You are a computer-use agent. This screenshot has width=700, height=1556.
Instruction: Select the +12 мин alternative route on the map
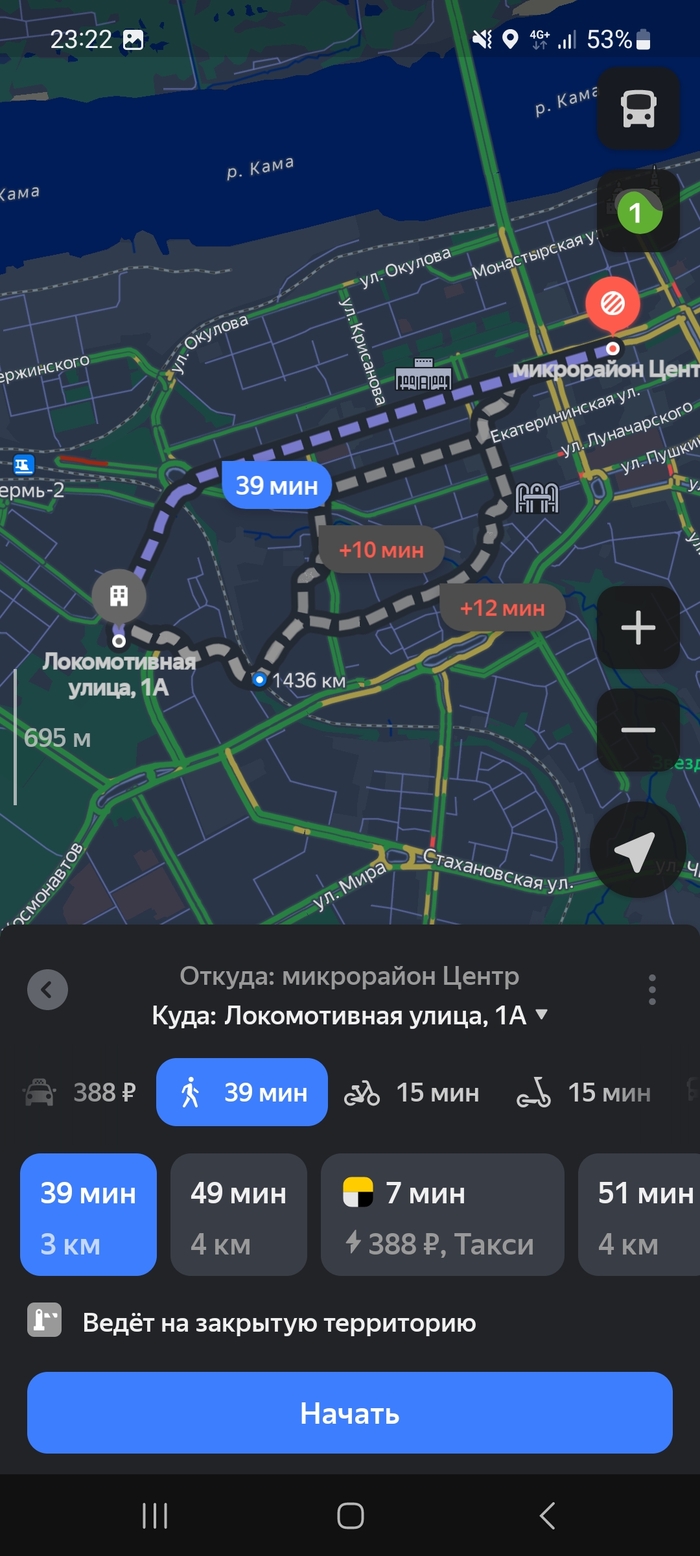[502, 608]
